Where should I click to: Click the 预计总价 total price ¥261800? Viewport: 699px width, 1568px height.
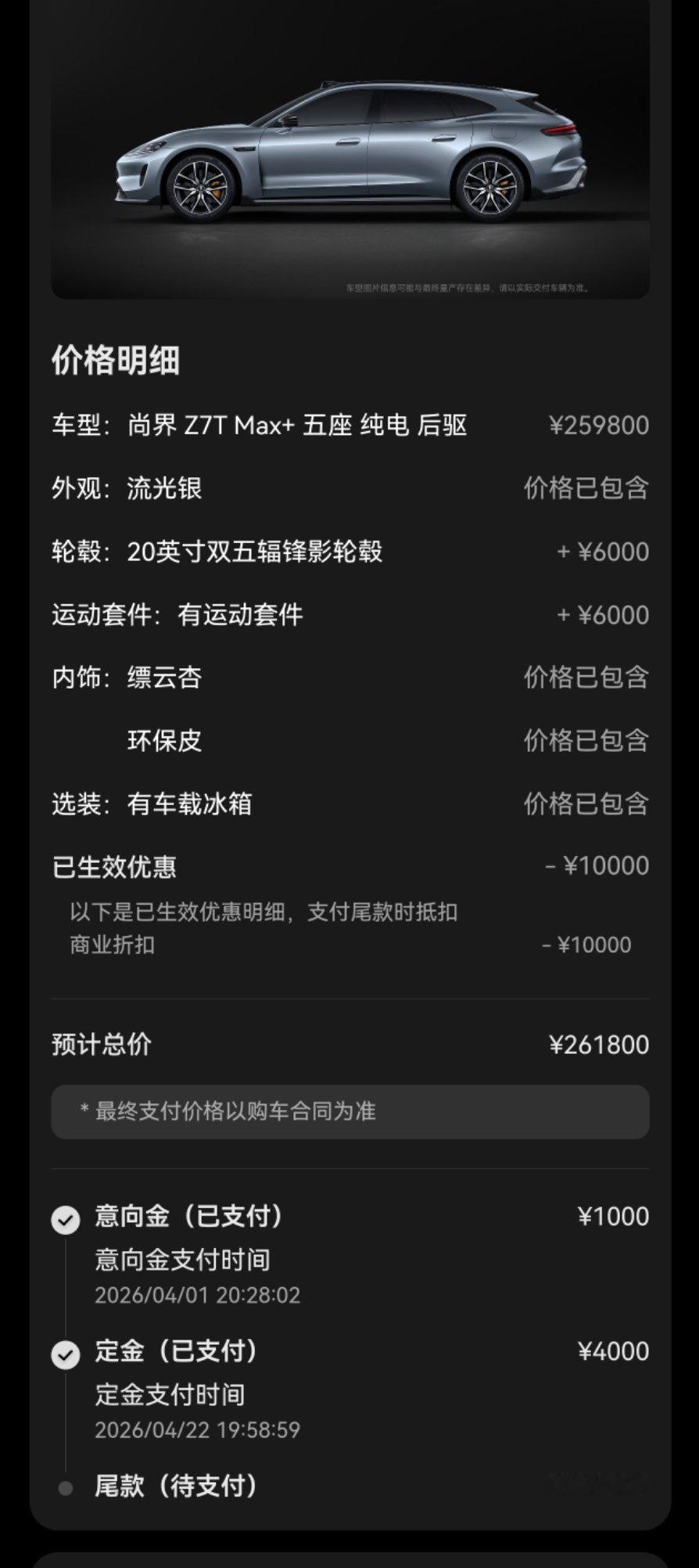(349, 1045)
